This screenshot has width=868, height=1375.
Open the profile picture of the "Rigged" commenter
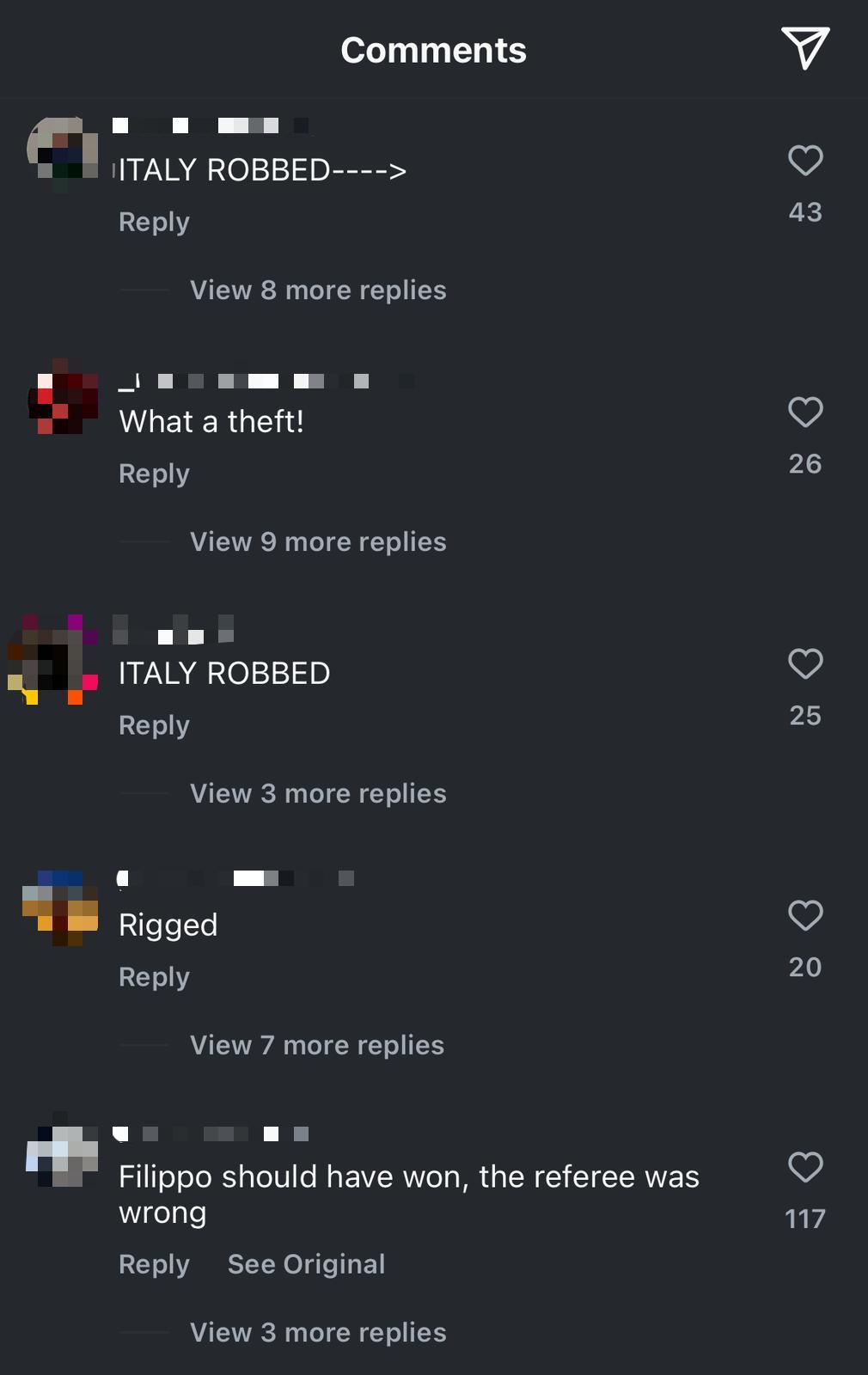pos(60,907)
